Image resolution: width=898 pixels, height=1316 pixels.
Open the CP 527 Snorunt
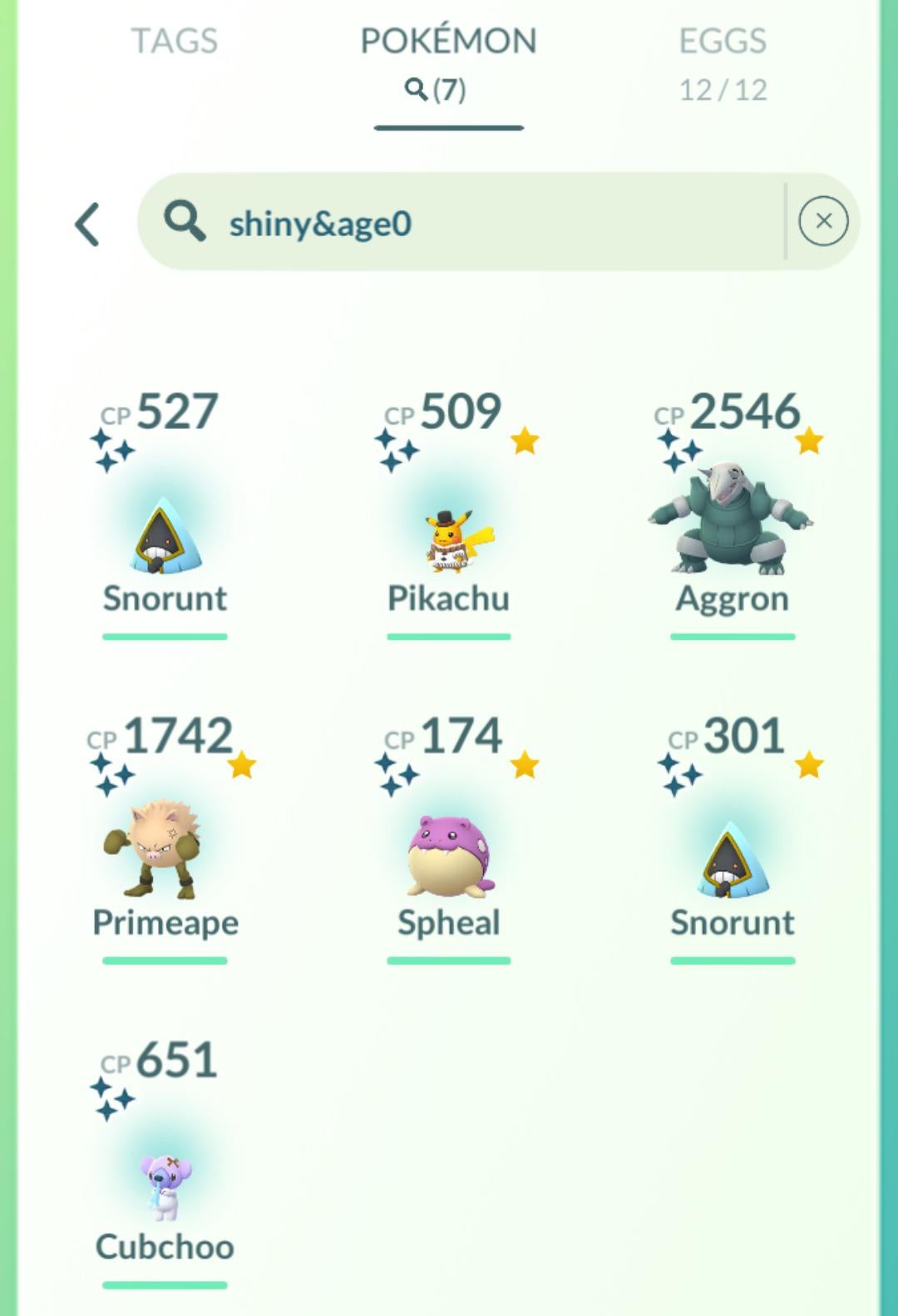click(165, 532)
